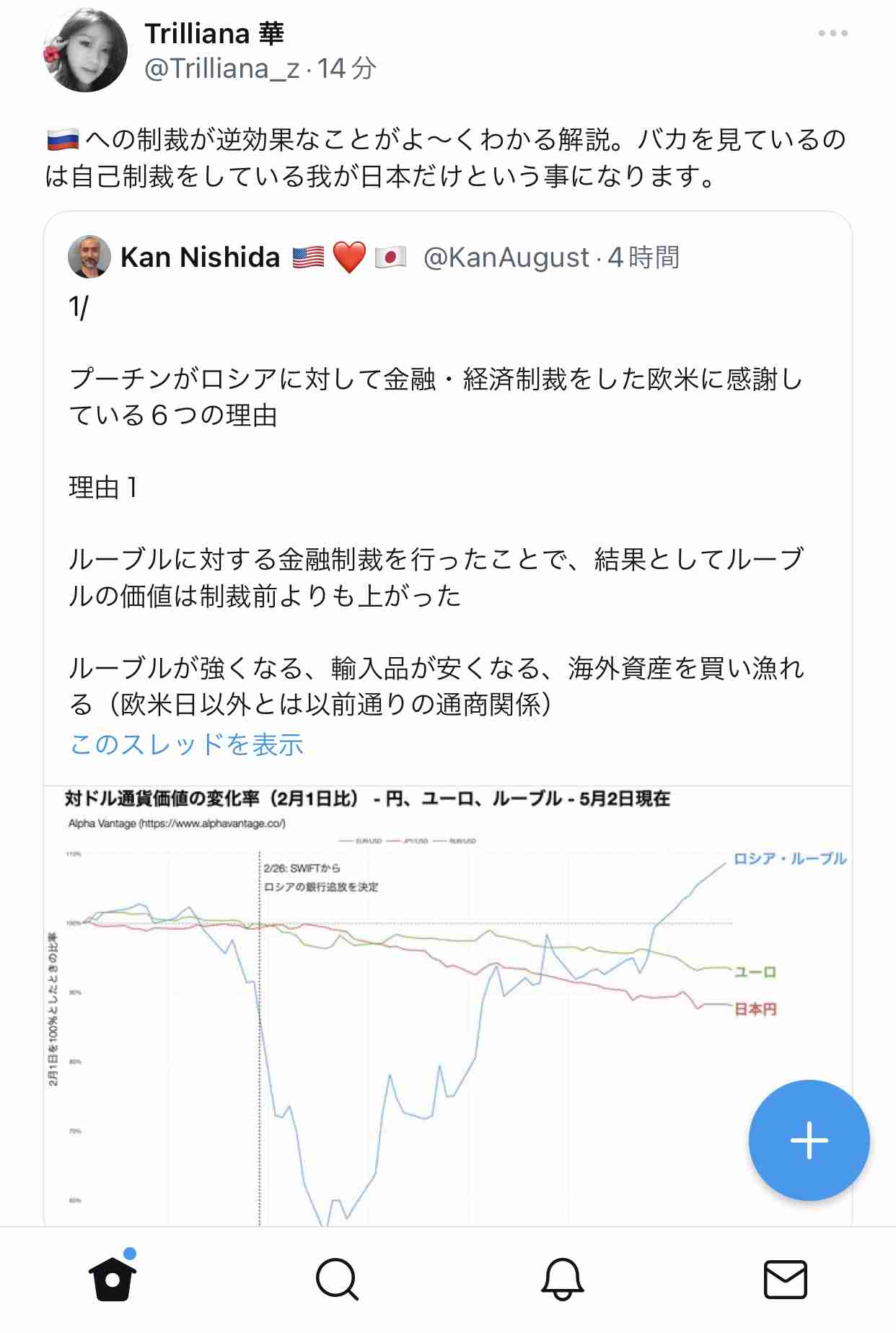
Task: Switch to the Search tab
Action: 337,1279
